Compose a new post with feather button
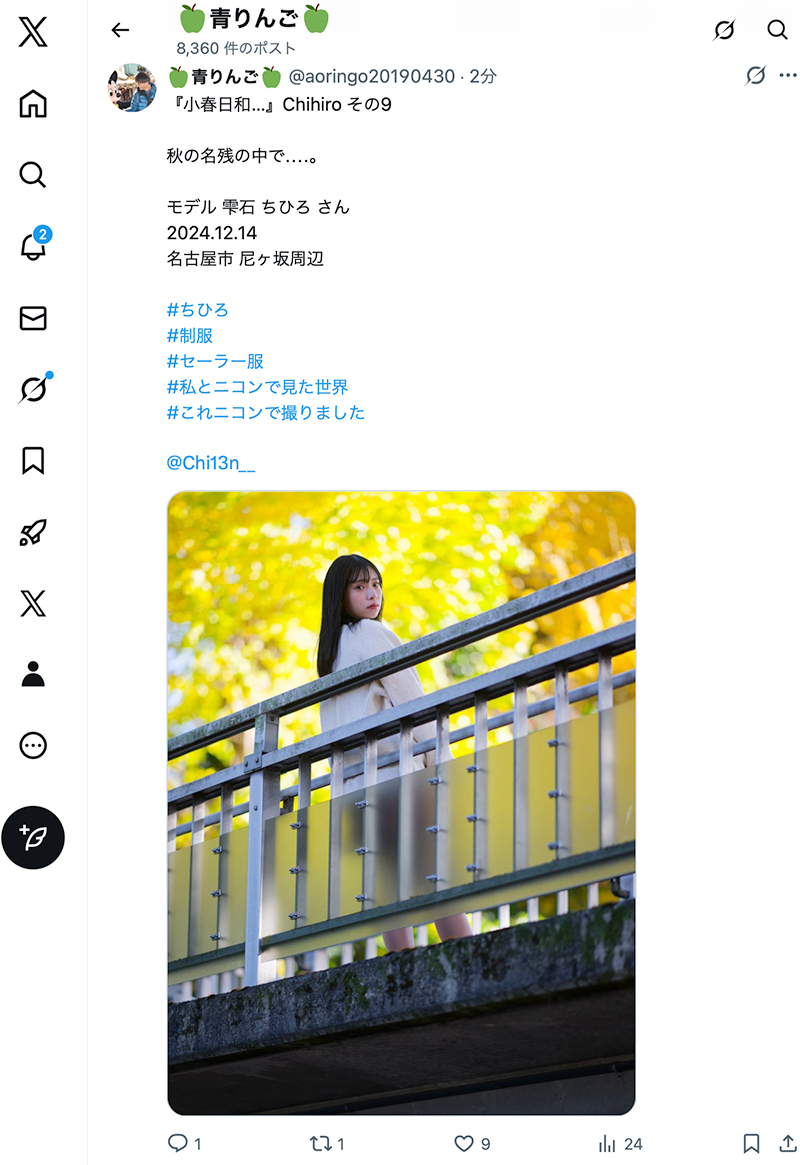 [33, 837]
